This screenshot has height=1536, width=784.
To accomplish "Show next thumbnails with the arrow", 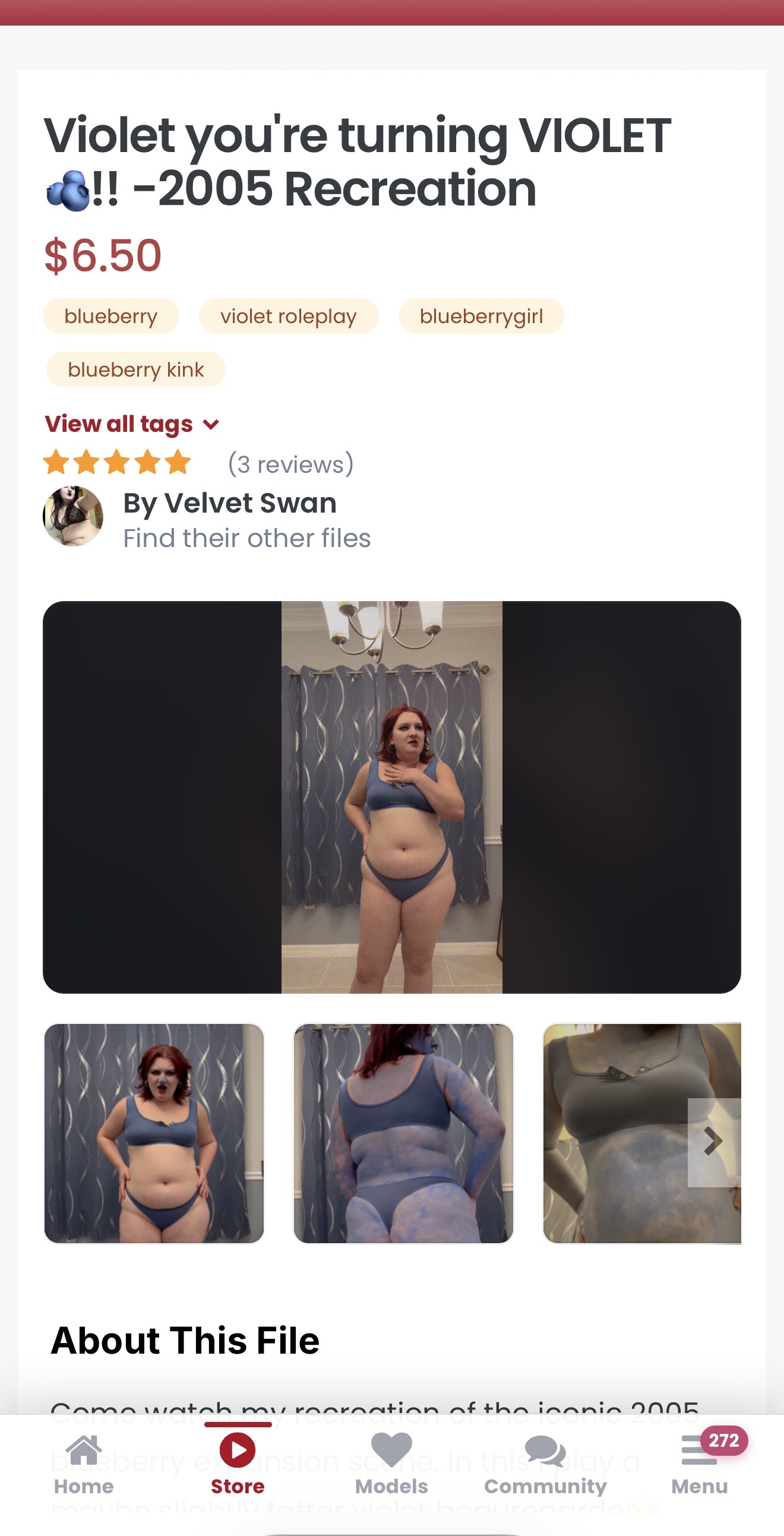I will 714,1142.
